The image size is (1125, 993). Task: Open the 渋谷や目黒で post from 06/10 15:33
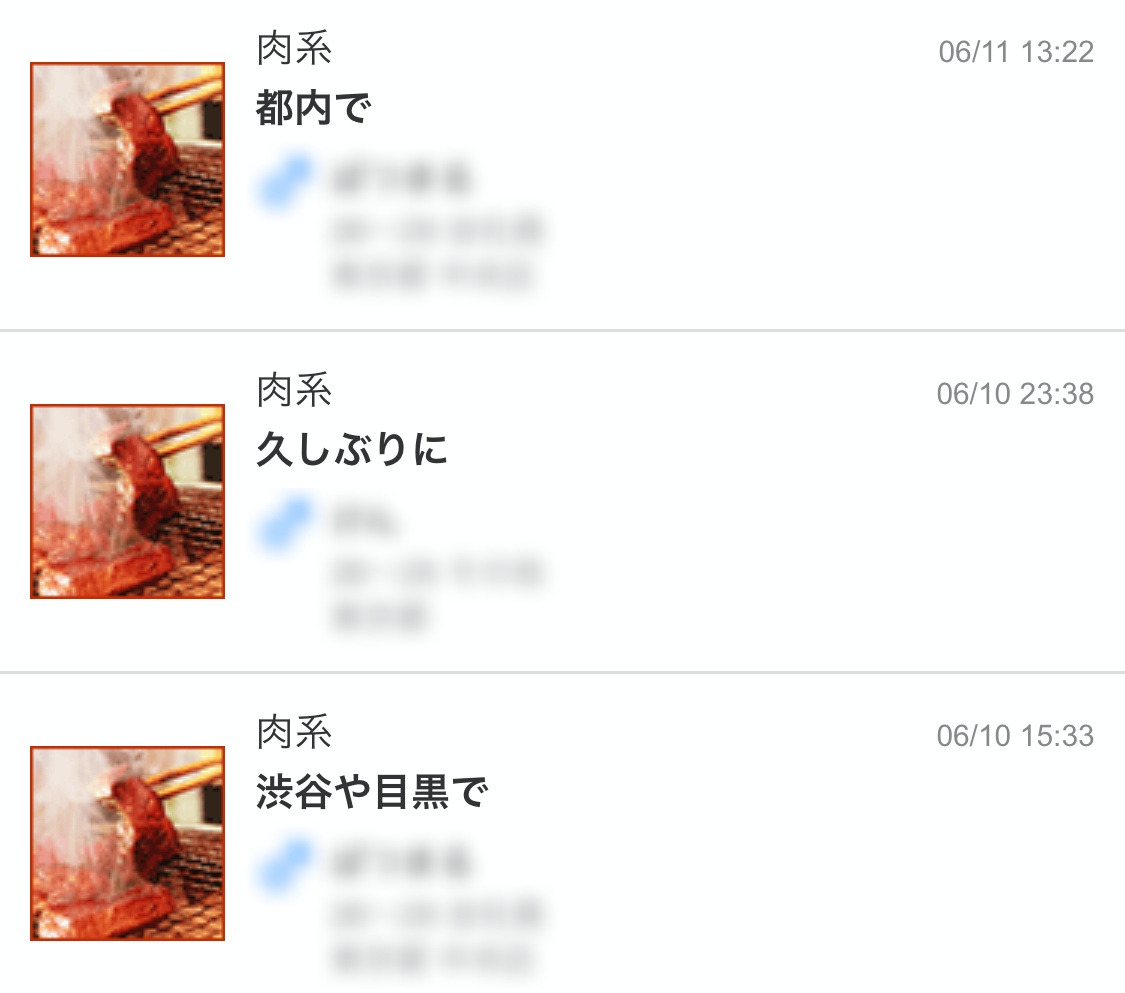click(371, 793)
